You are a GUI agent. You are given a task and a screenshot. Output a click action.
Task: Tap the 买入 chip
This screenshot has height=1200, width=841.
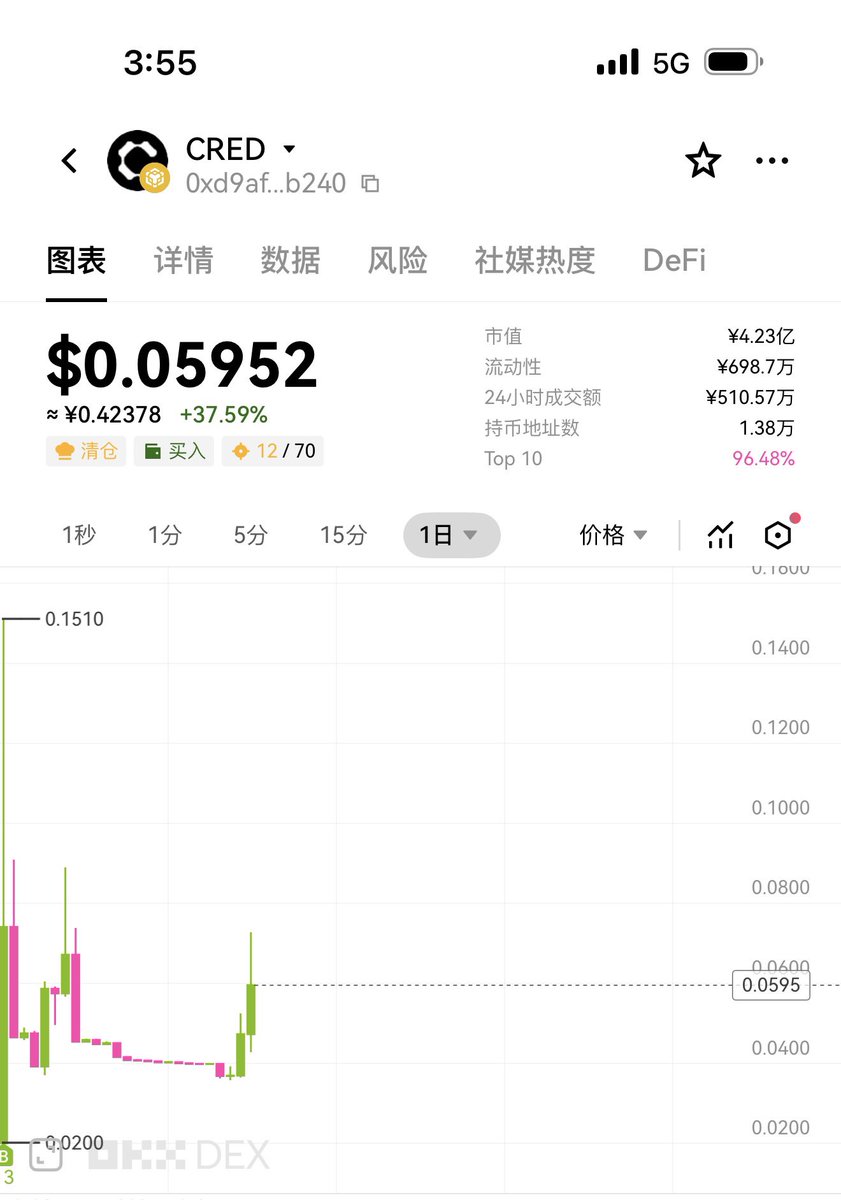pos(175,451)
